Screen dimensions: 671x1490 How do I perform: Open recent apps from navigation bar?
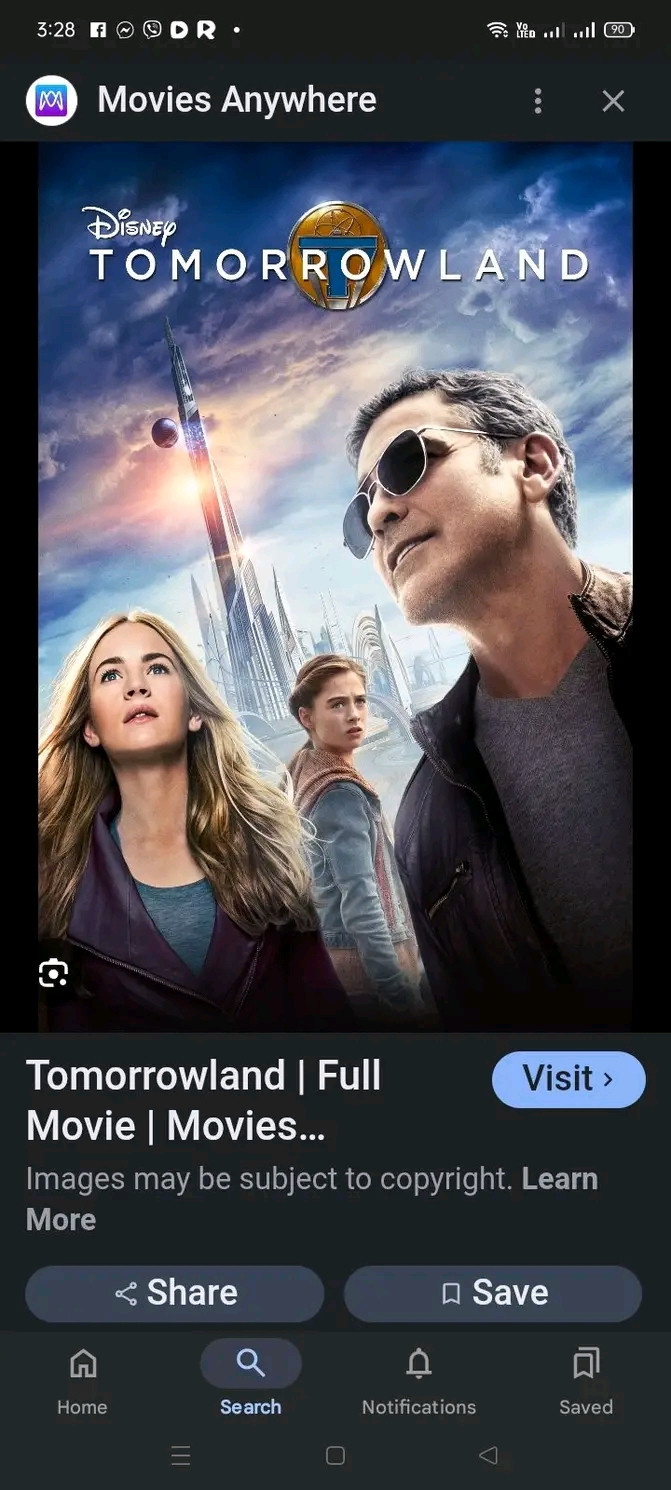[x=181, y=1455]
